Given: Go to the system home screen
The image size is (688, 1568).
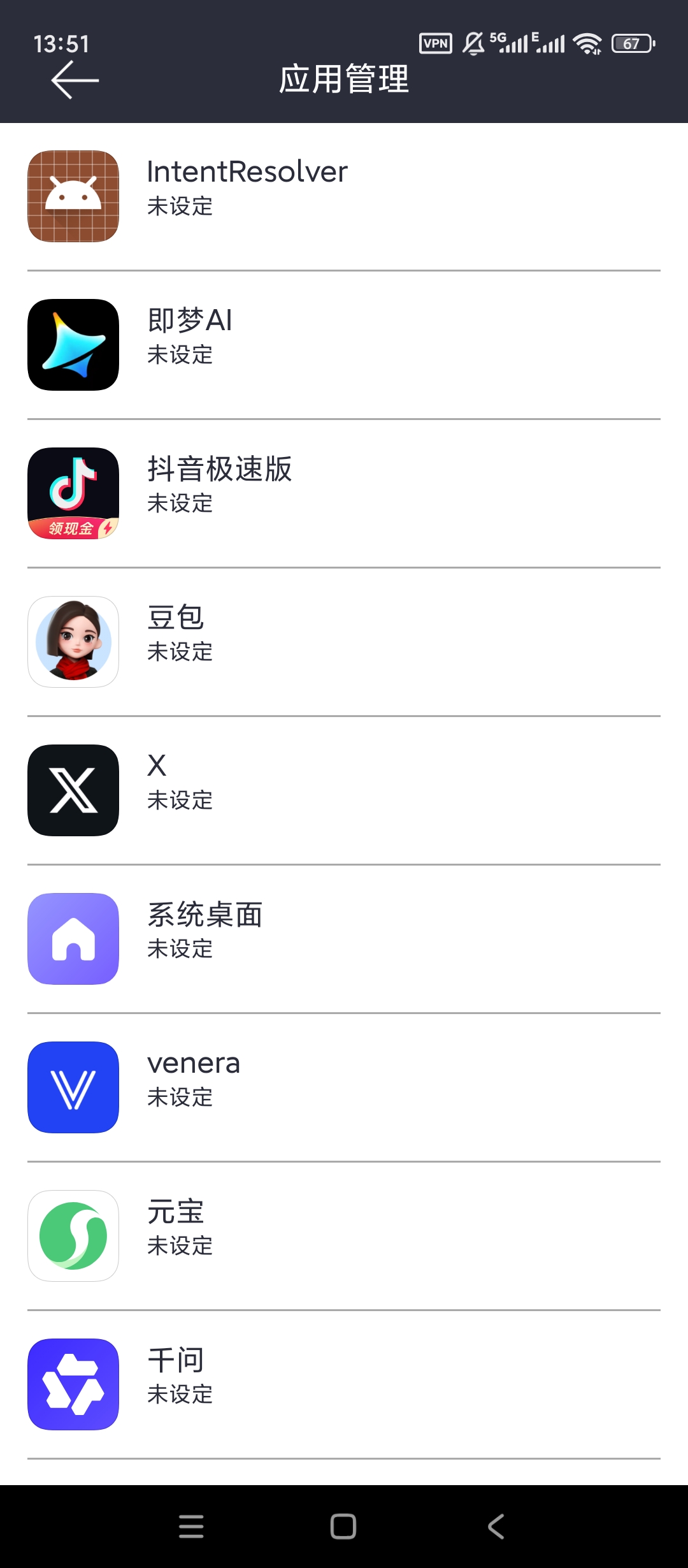Looking at the screenshot, I should (343, 1527).
